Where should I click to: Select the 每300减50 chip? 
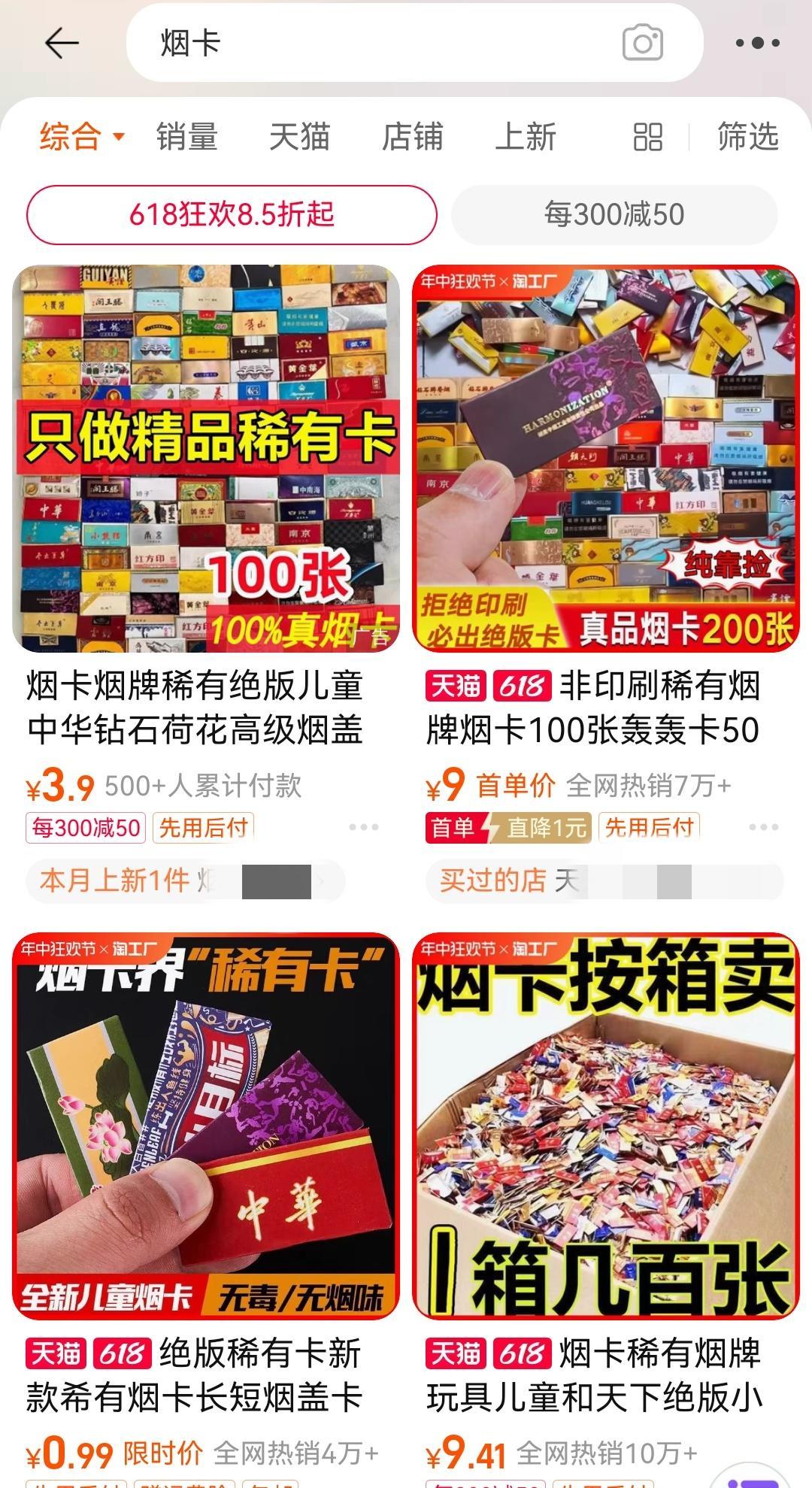pos(614,215)
